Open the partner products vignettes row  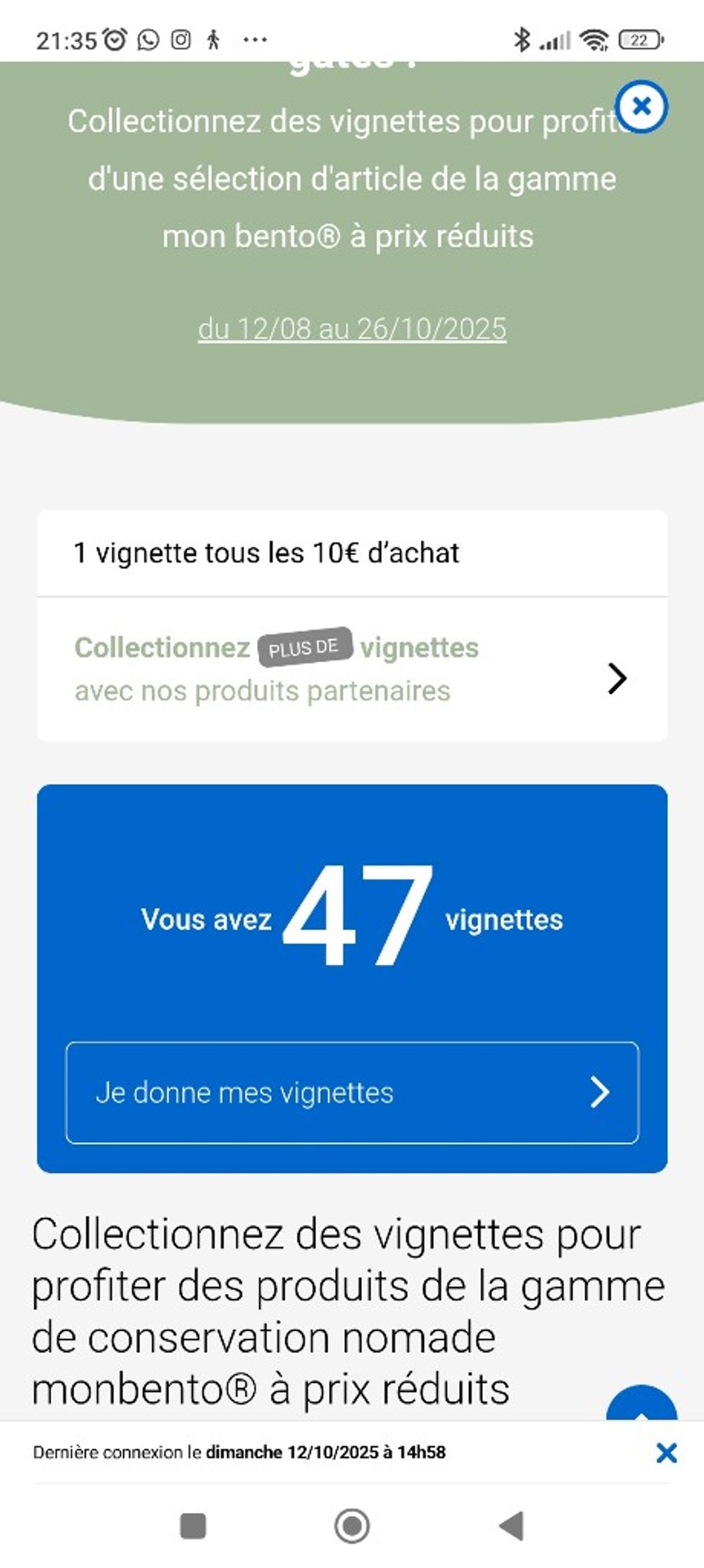click(x=352, y=669)
